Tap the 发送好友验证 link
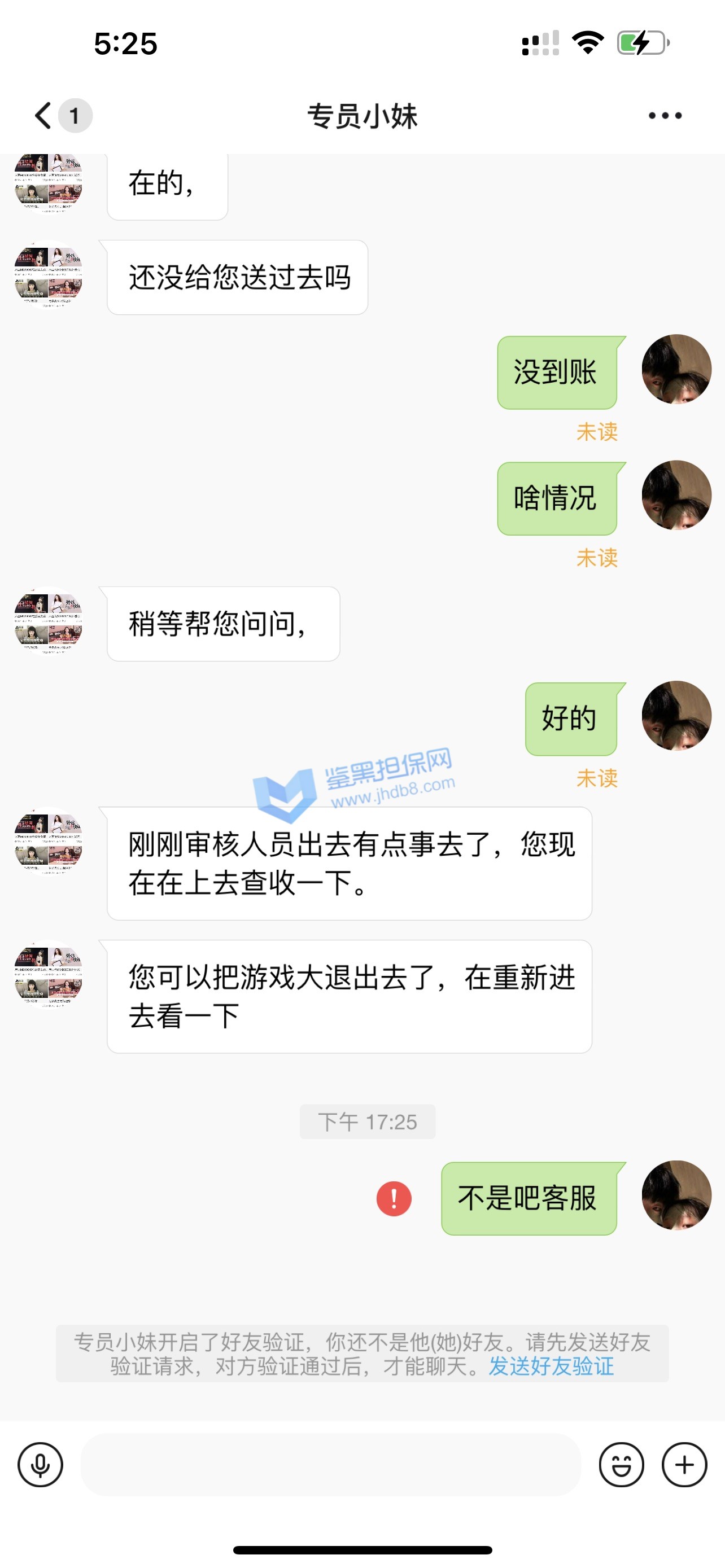The height and width of the screenshot is (1568, 725). pyautogui.click(x=551, y=1366)
